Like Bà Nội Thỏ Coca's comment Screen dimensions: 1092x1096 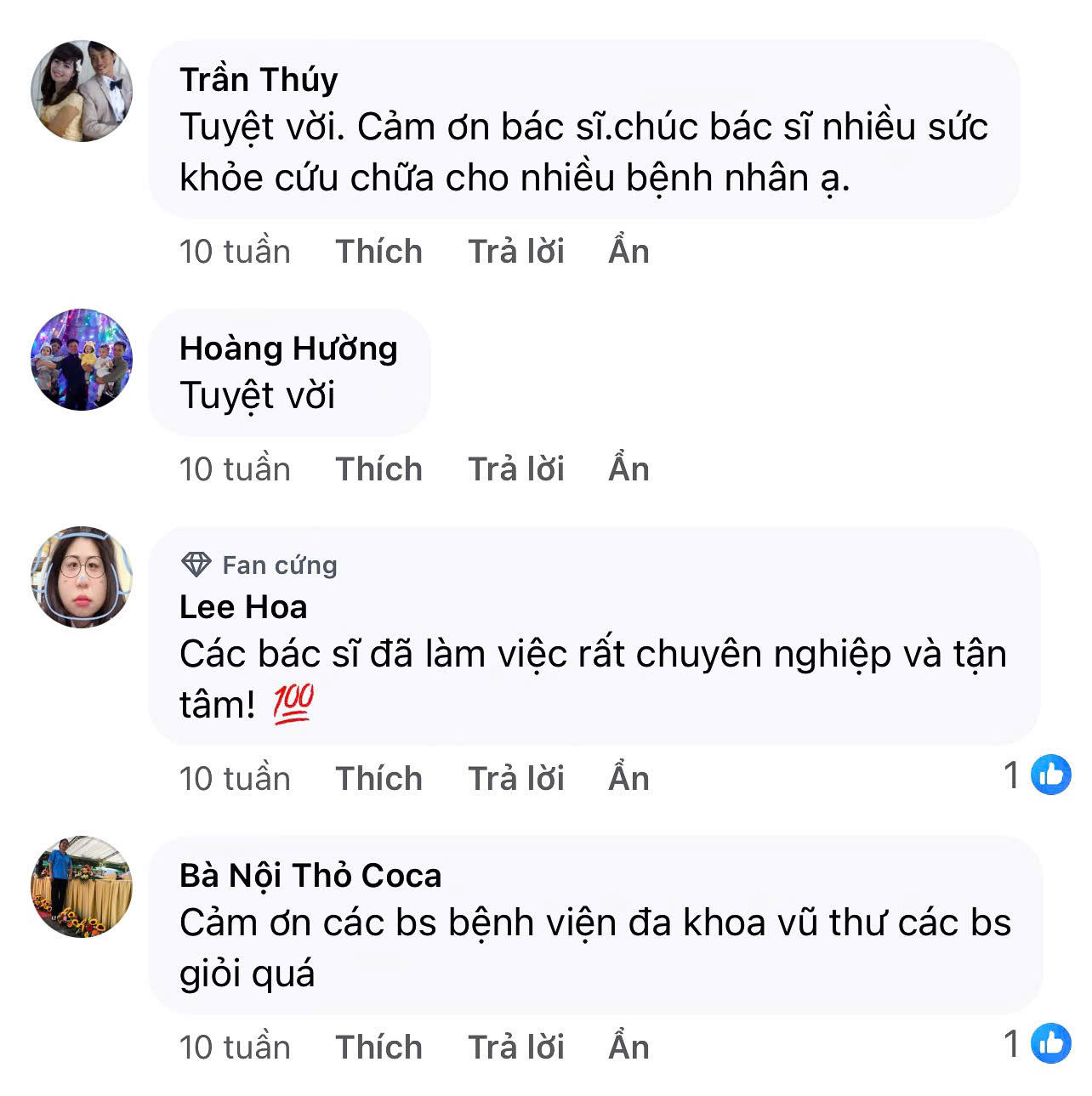coord(378,1048)
